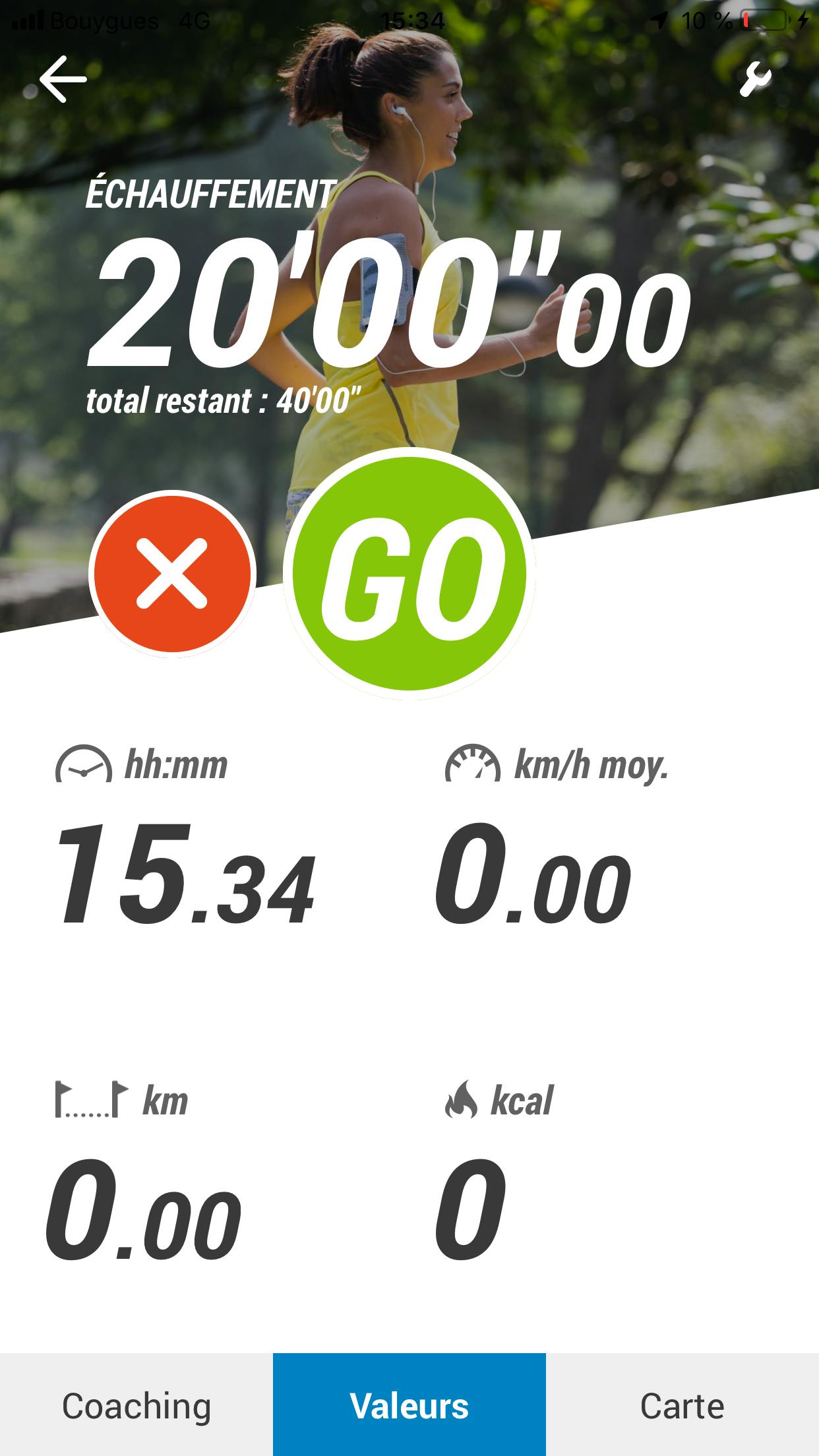Cancel the session with the red X
This screenshot has width=819, height=1456.
[x=172, y=573]
